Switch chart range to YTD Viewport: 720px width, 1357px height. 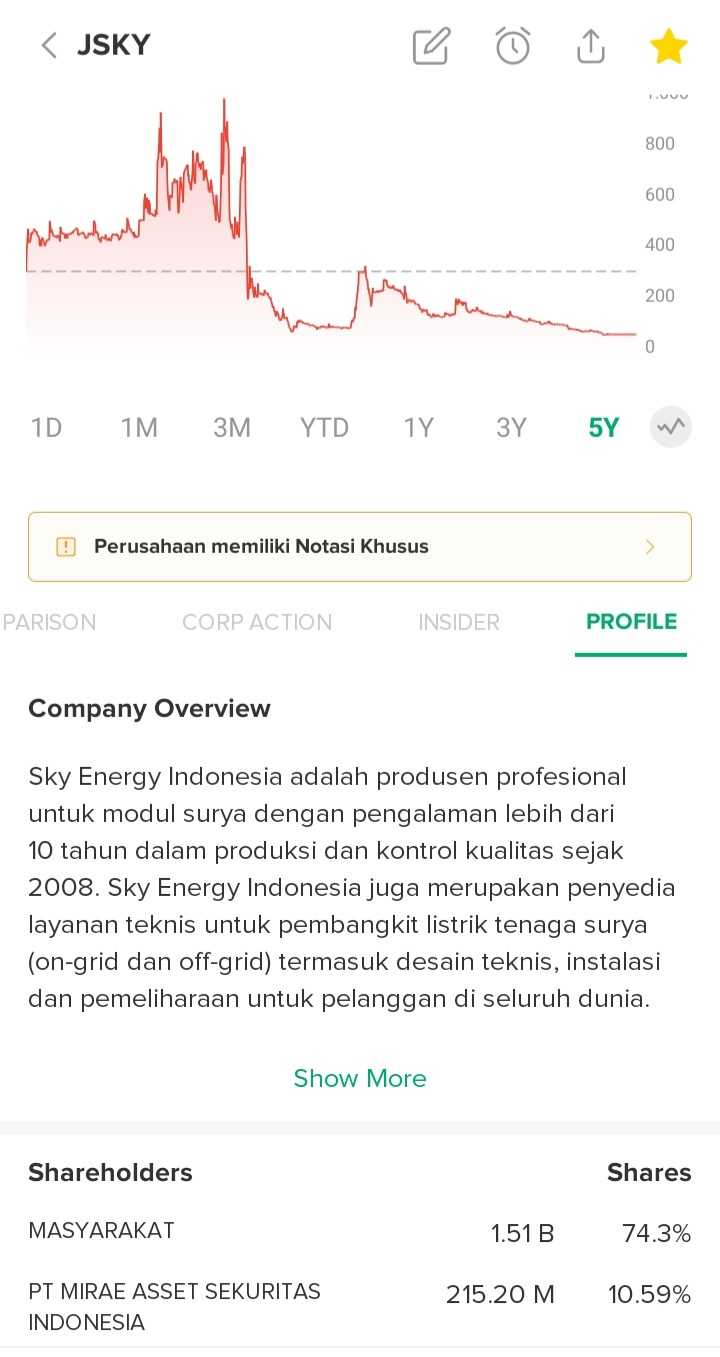[x=323, y=427]
